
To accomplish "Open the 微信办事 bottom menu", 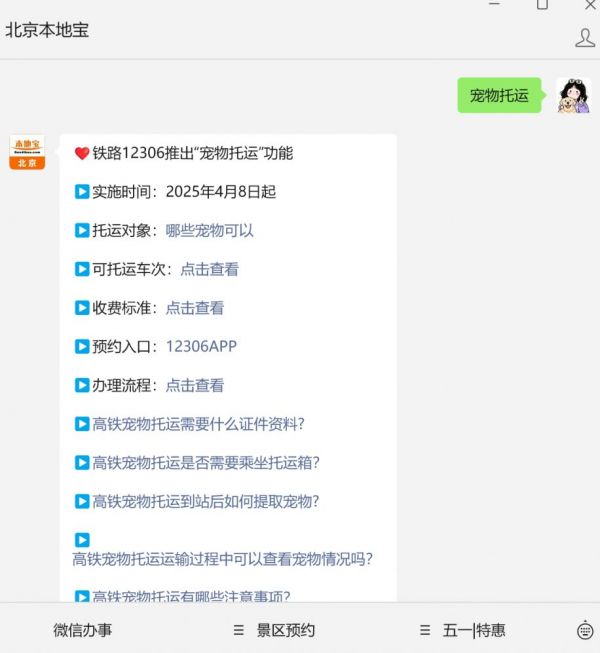I will pyautogui.click(x=83, y=630).
